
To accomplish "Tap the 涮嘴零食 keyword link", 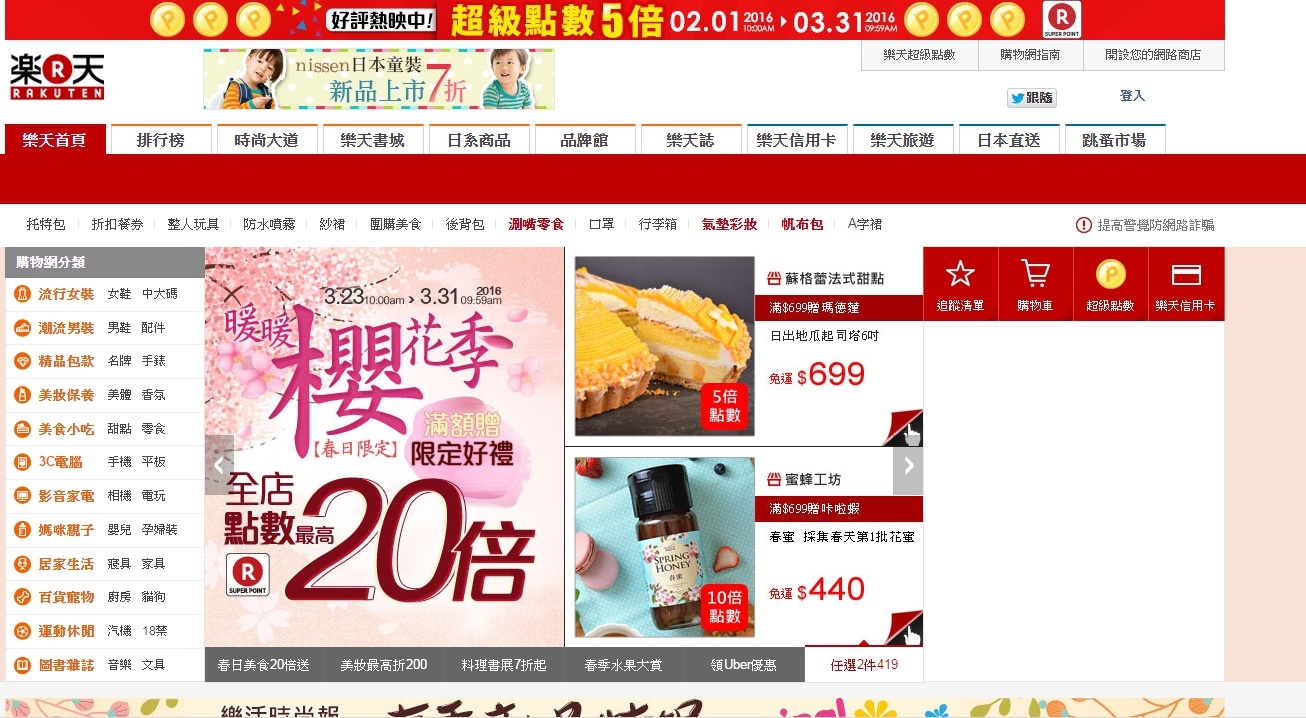I will click(x=536, y=225).
